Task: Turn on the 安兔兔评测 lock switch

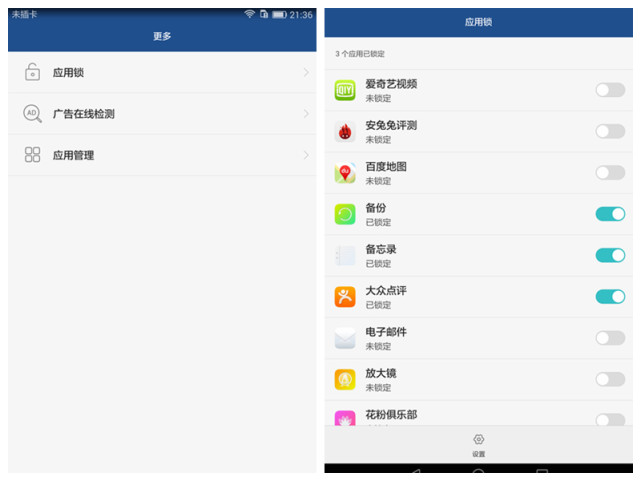Action: tap(610, 131)
